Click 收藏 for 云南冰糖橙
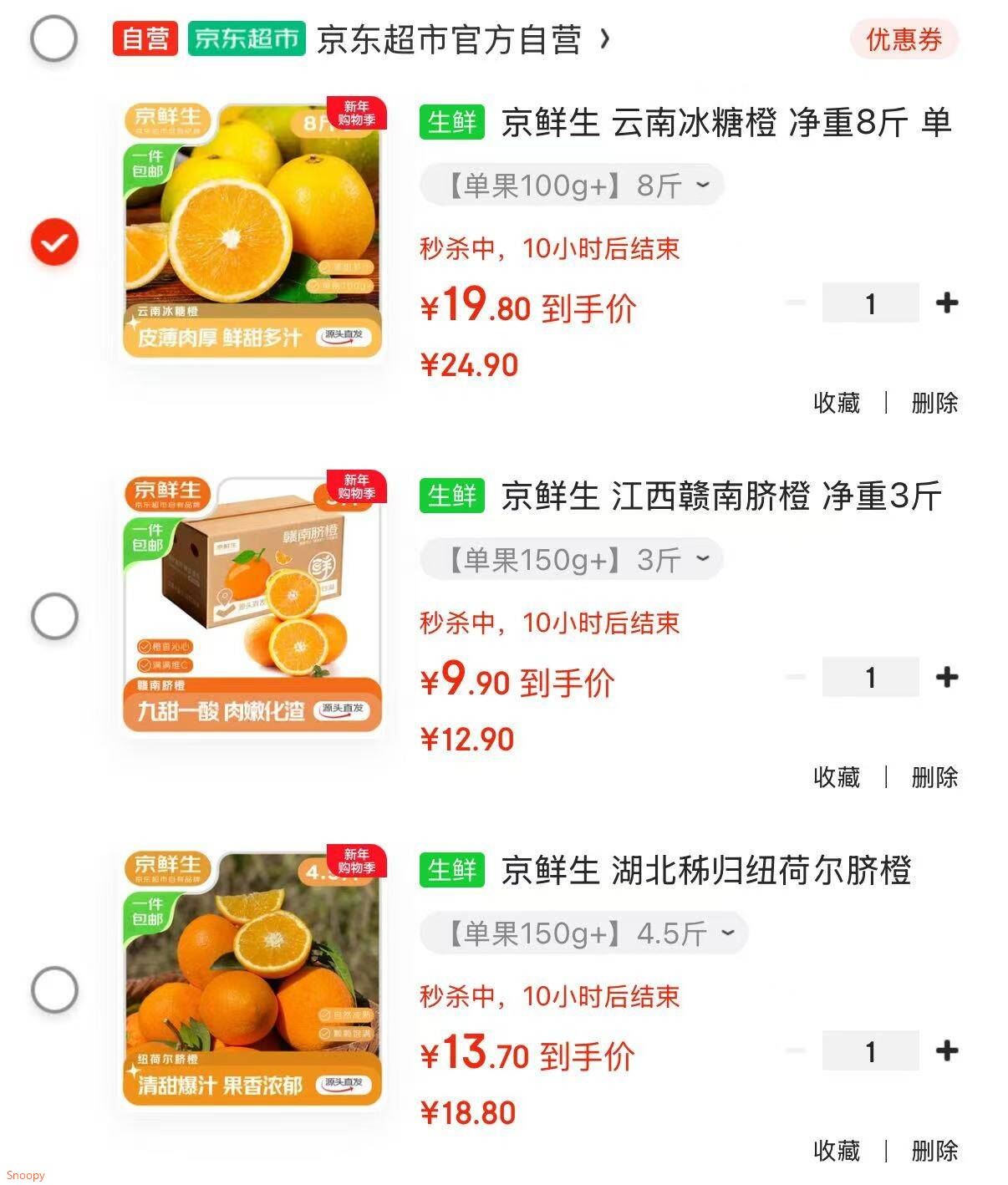This screenshot has width=1008, height=1185. (838, 404)
